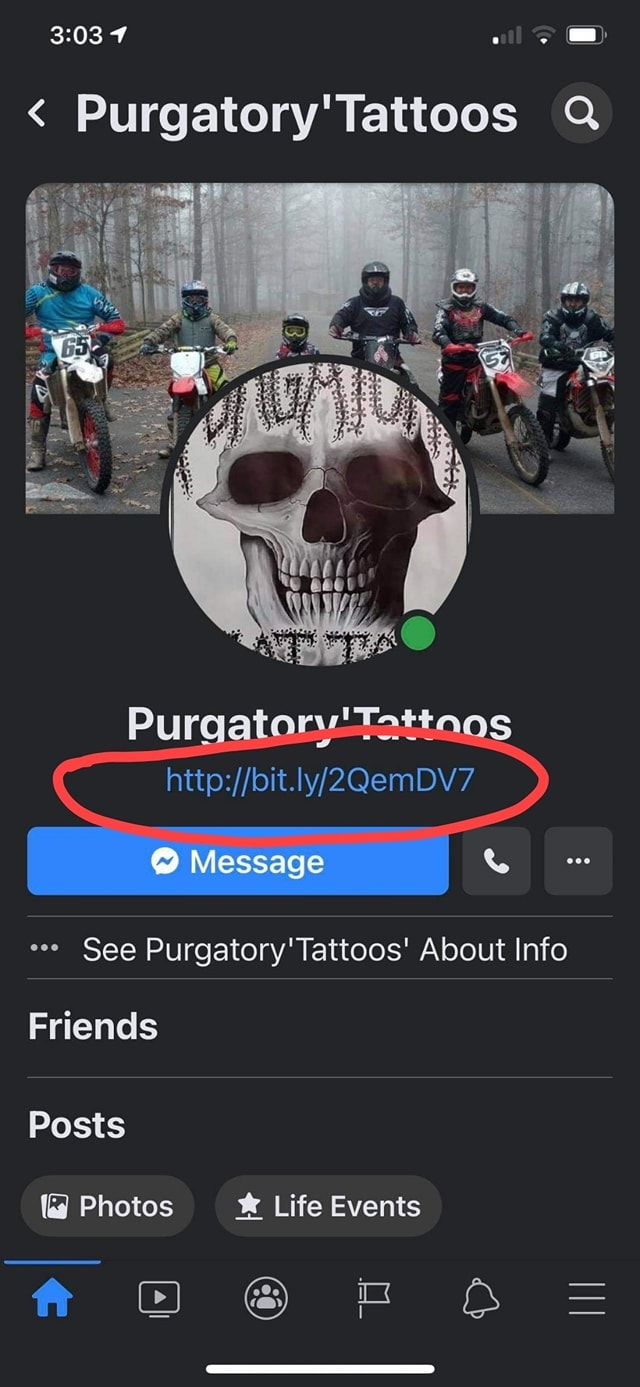640x1387 pixels.
Task: Open the skull profile picture
Action: pos(319,520)
